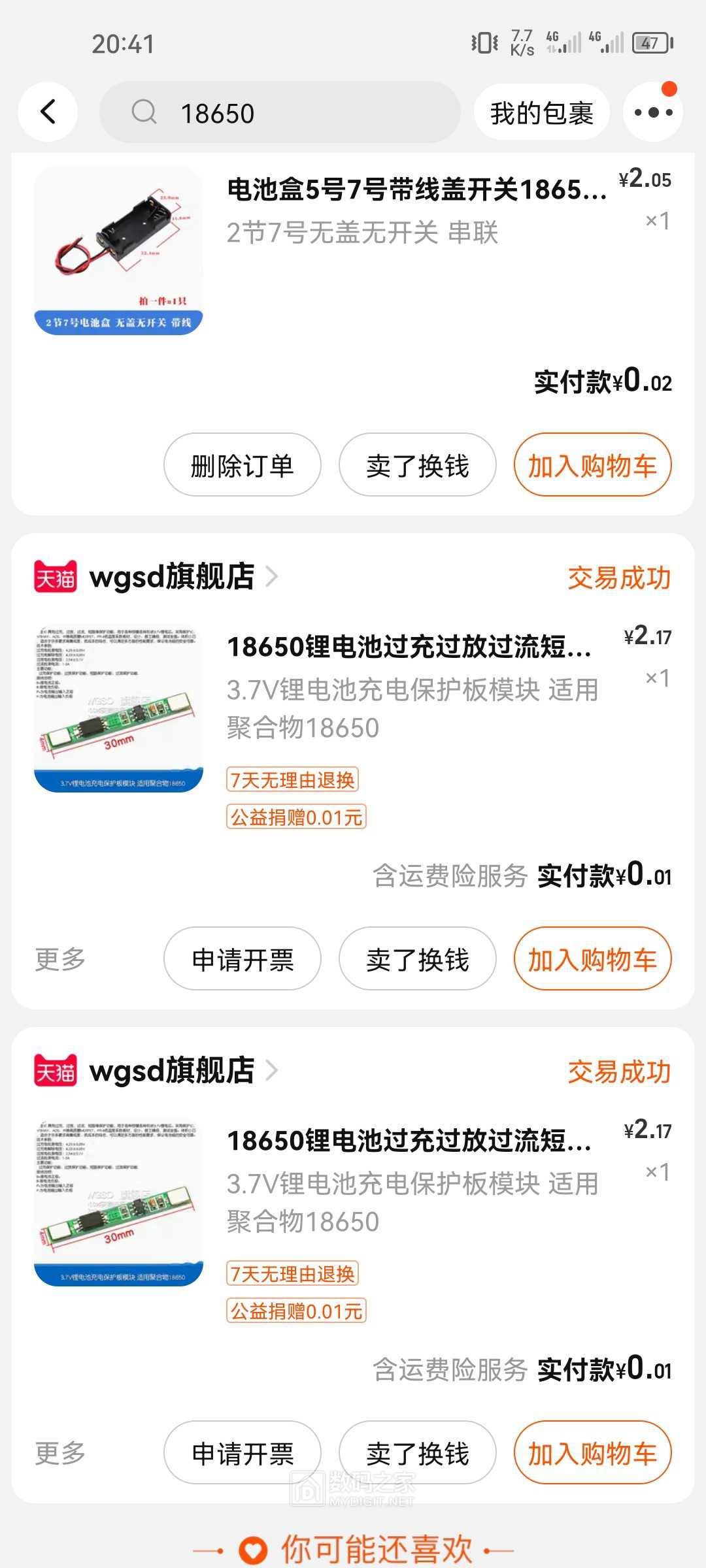Tap the 公益捐赠0.01元 label

296,818
